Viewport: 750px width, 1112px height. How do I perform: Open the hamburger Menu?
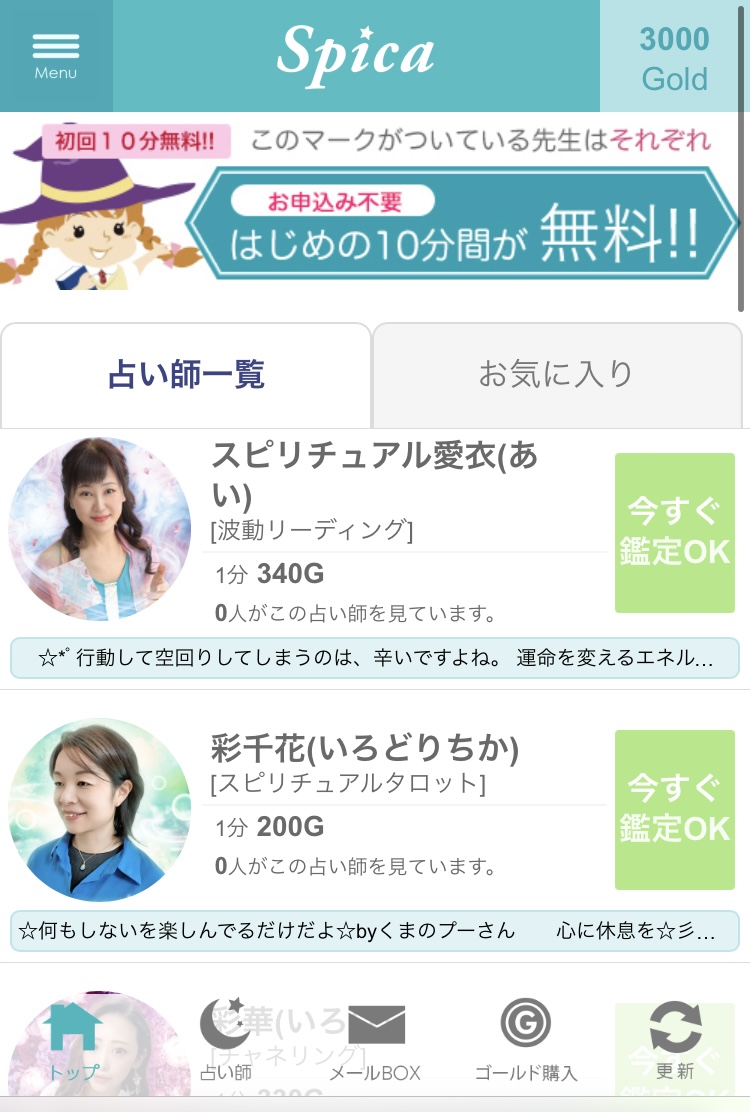pos(57,50)
